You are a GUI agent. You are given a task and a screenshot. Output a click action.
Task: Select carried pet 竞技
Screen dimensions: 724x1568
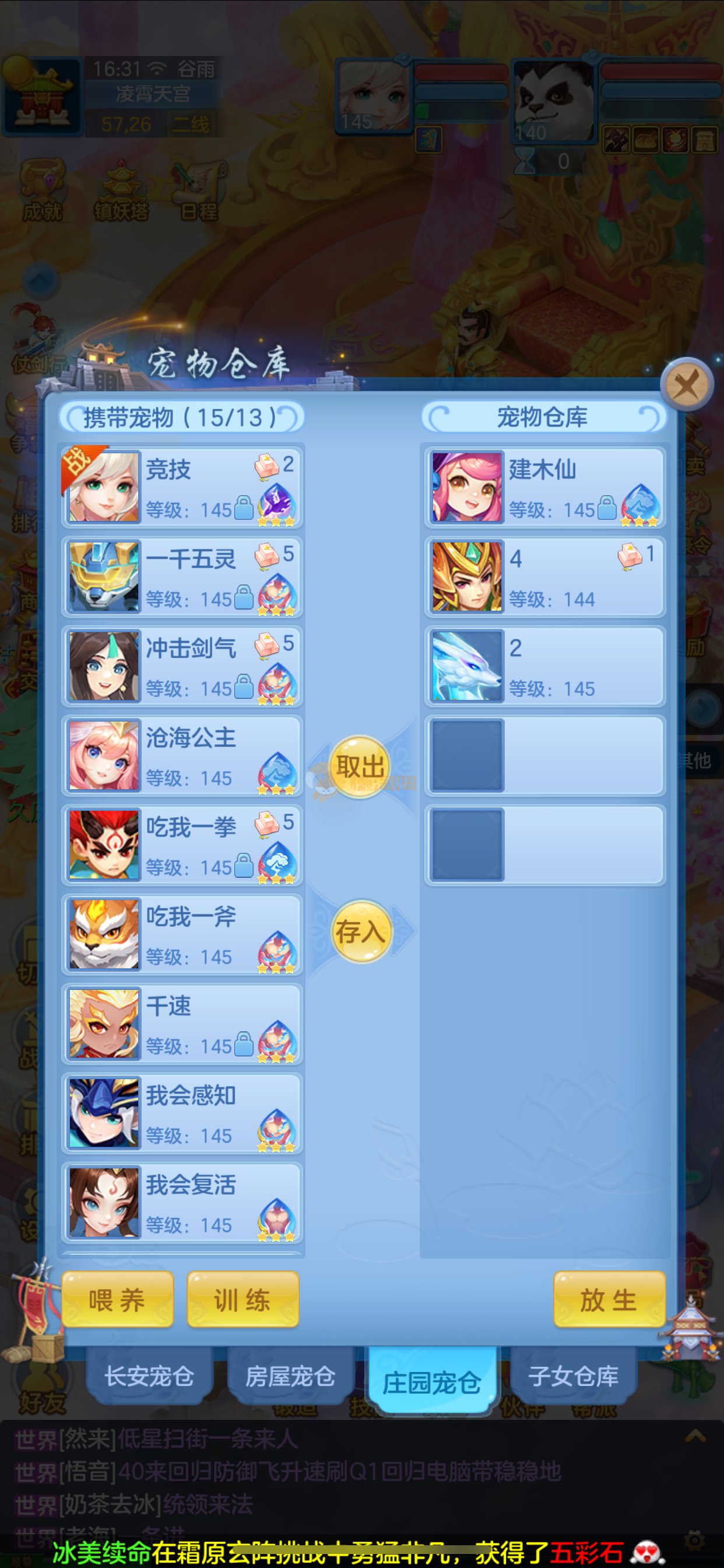coord(182,487)
